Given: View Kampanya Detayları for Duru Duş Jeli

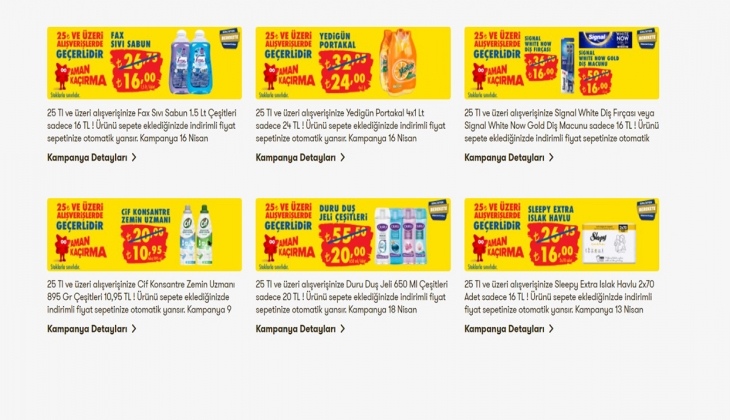Looking at the screenshot, I should pyautogui.click(x=300, y=329).
